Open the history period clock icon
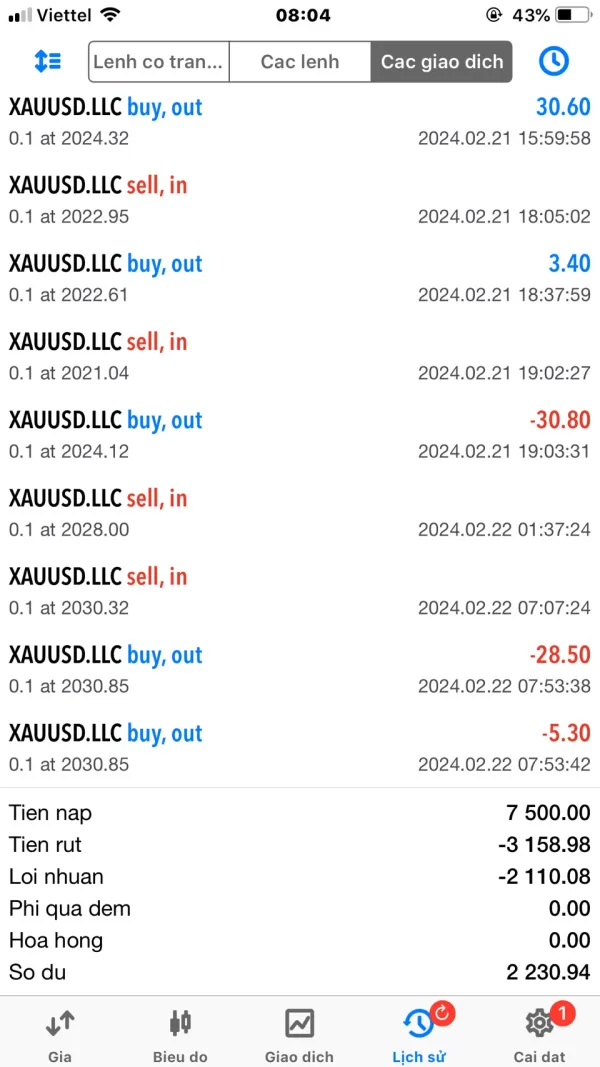The height and width of the screenshot is (1067, 600). click(x=553, y=61)
